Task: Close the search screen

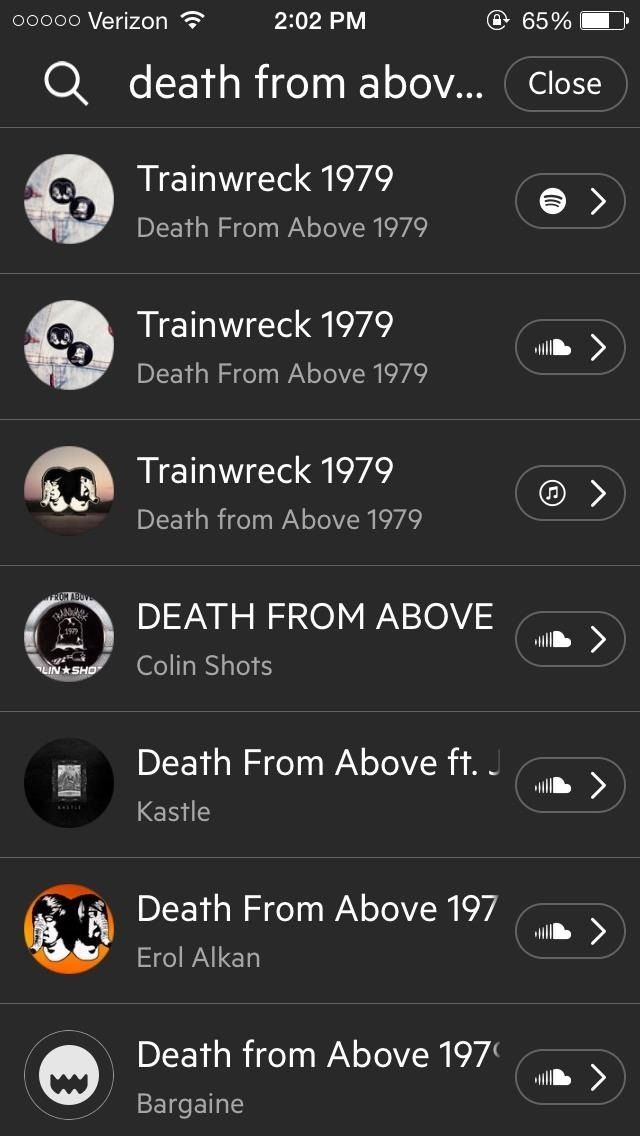Action: click(565, 84)
